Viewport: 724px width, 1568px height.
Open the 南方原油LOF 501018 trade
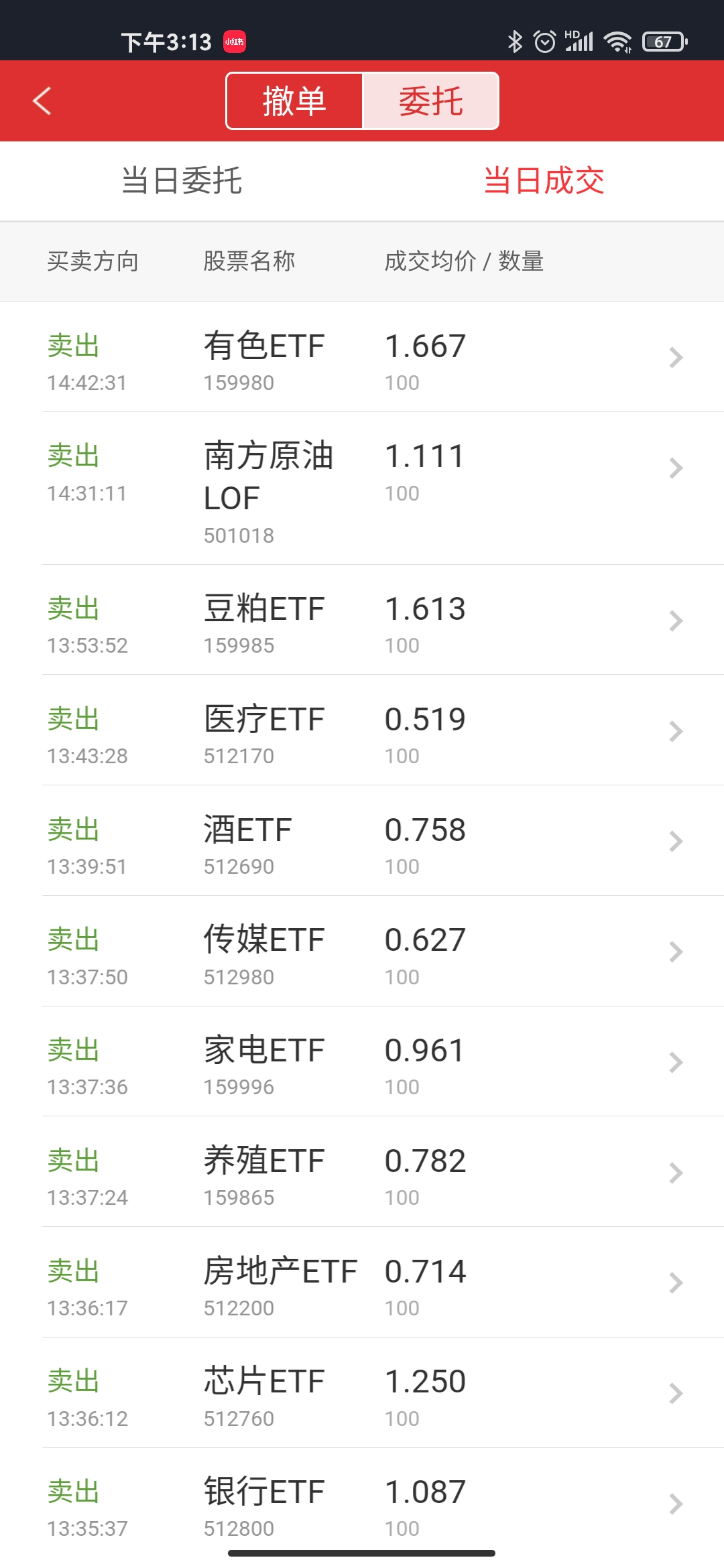(362, 488)
